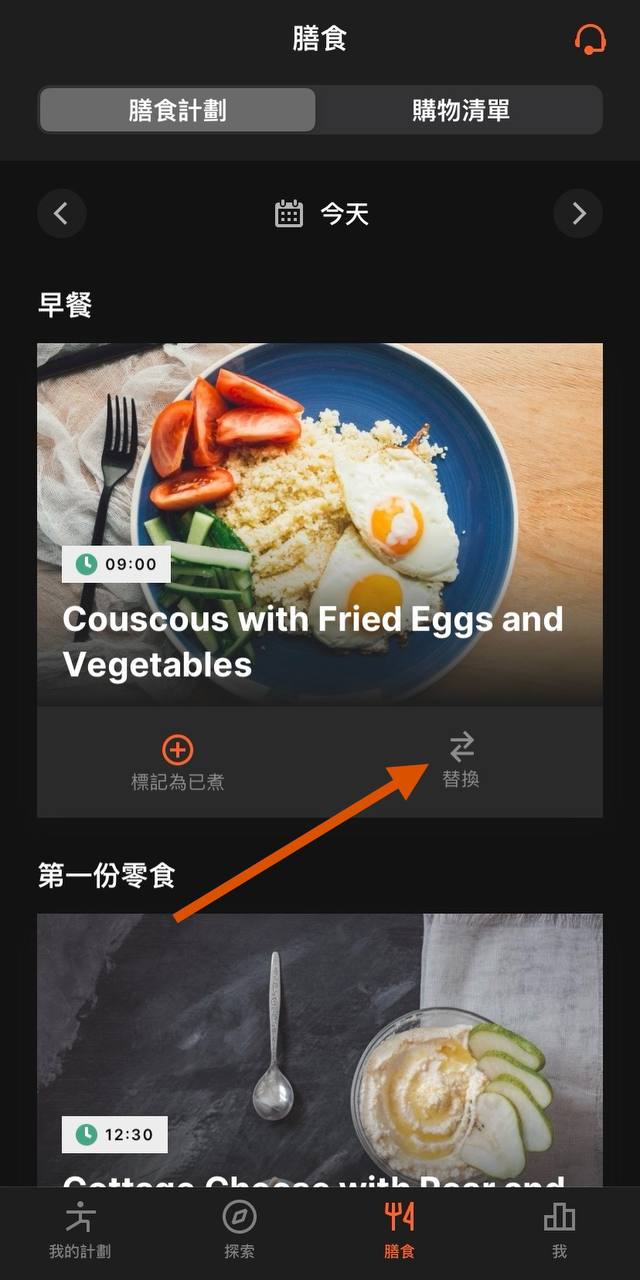The height and width of the screenshot is (1280, 640).
Task: Go to the next day
Action: pyautogui.click(x=578, y=214)
